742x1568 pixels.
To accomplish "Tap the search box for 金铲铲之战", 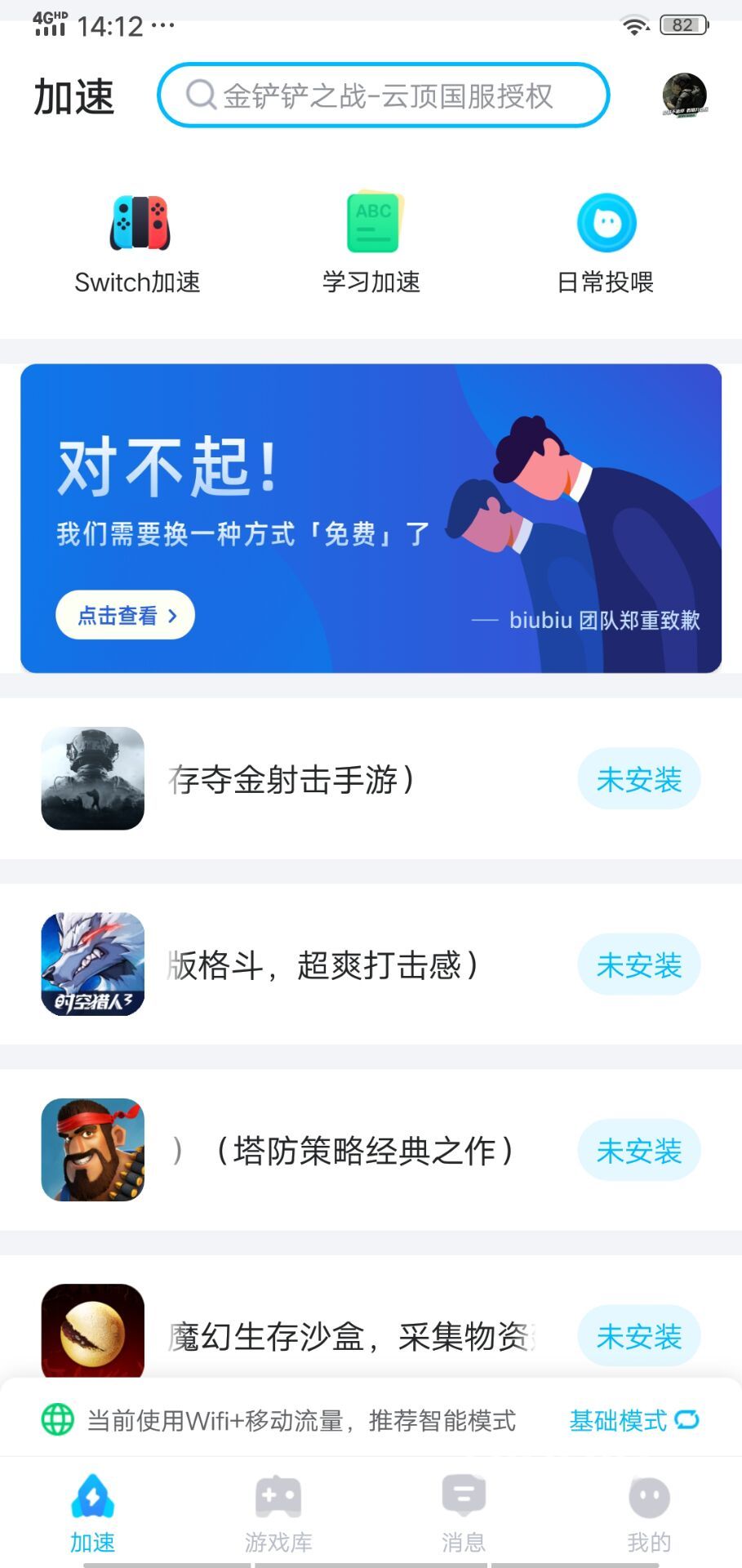I will pyautogui.click(x=384, y=96).
